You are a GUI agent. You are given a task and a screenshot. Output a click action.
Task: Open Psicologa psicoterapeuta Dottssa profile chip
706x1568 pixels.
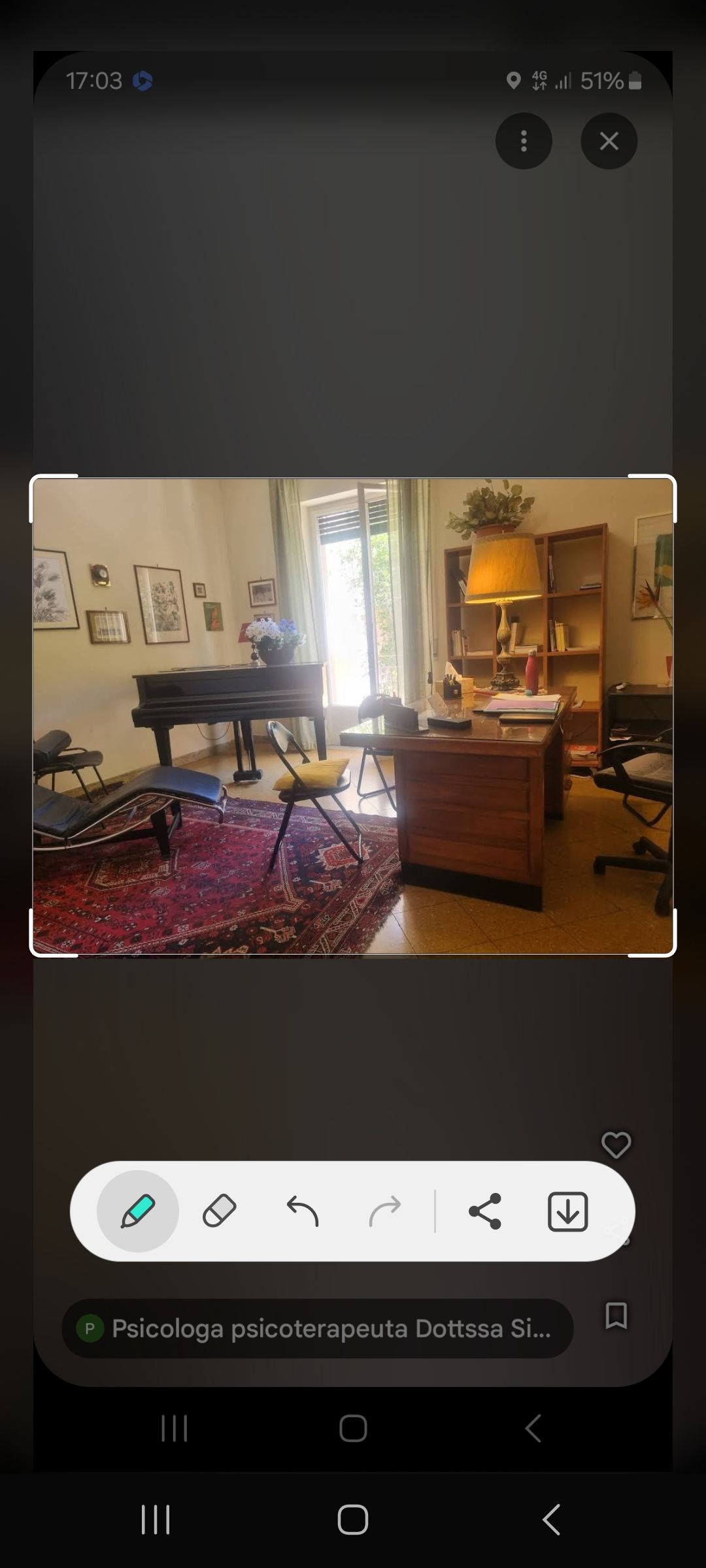click(x=318, y=1328)
